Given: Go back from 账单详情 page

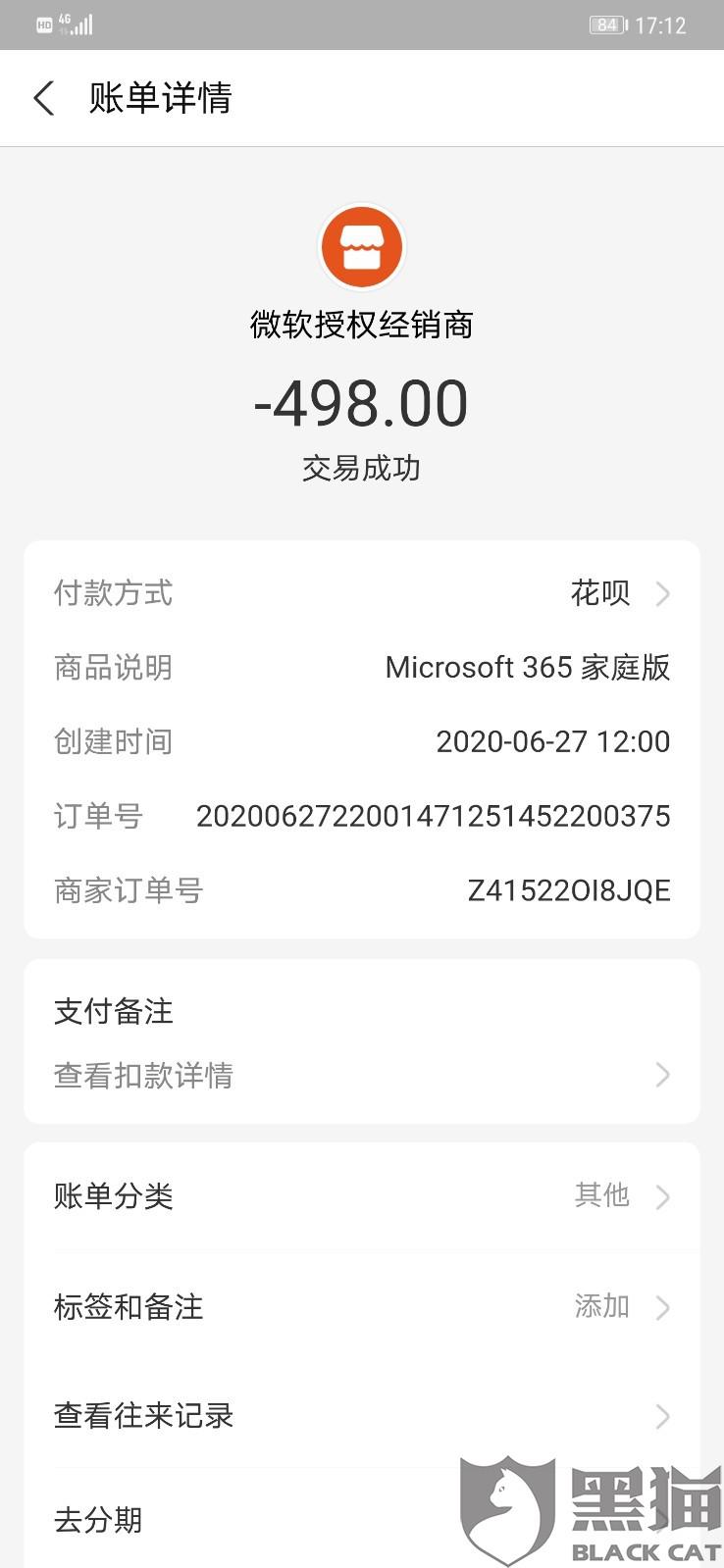Looking at the screenshot, I should (x=44, y=98).
